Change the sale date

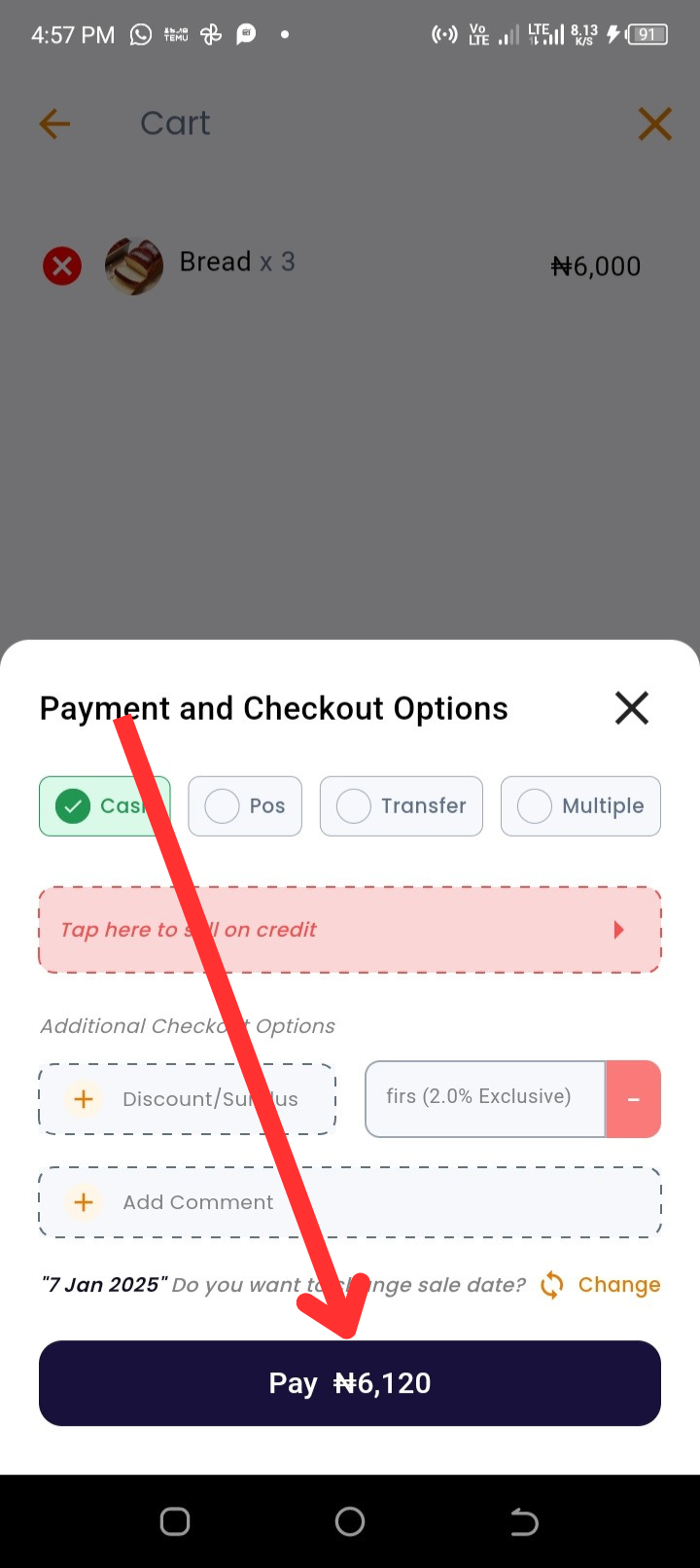[x=603, y=1285]
